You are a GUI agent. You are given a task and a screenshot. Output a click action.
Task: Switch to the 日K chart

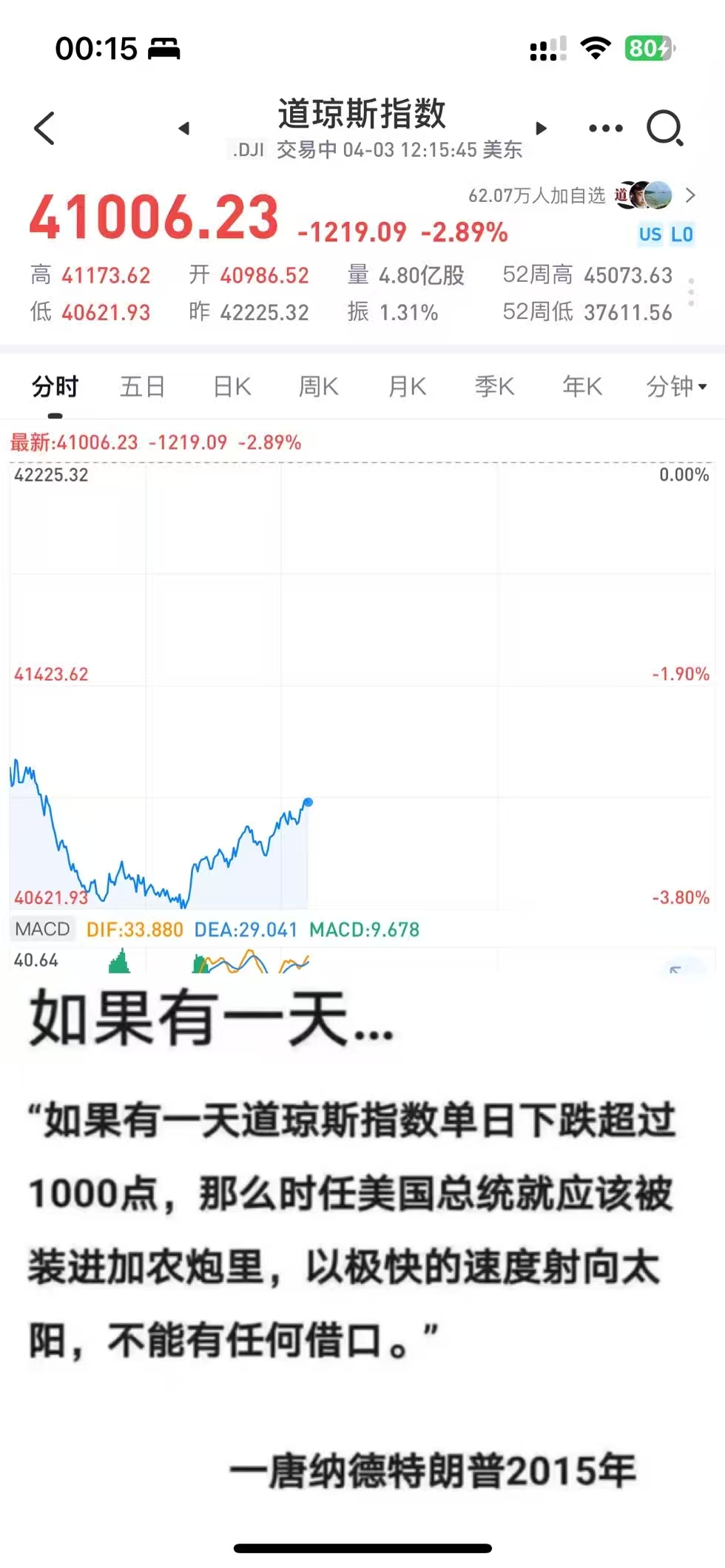coord(232,386)
